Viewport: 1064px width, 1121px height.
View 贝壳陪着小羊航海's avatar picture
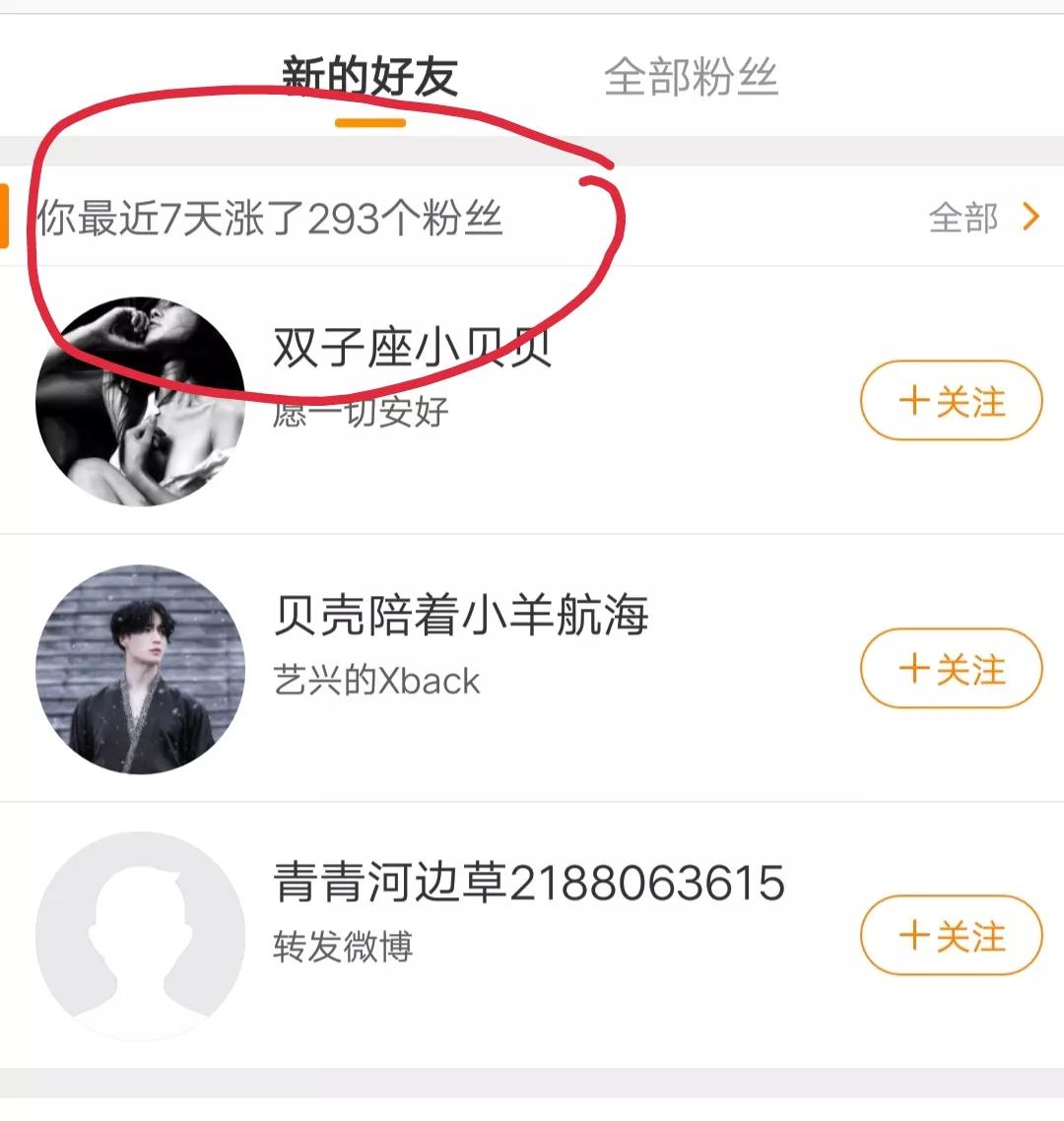click(x=141, y=666)
